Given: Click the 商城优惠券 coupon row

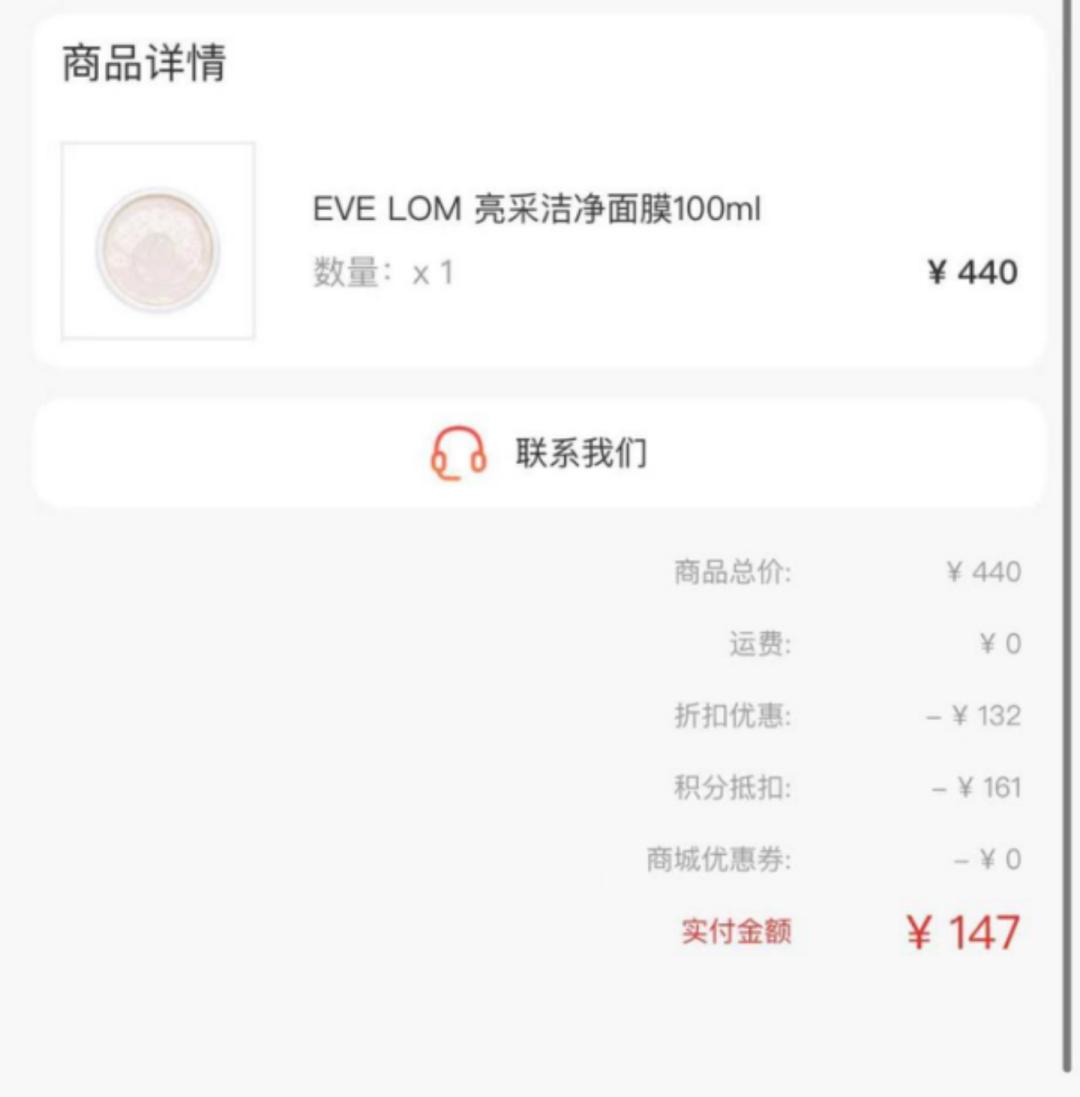Looking at the screenshot, I should click(720, 859).
